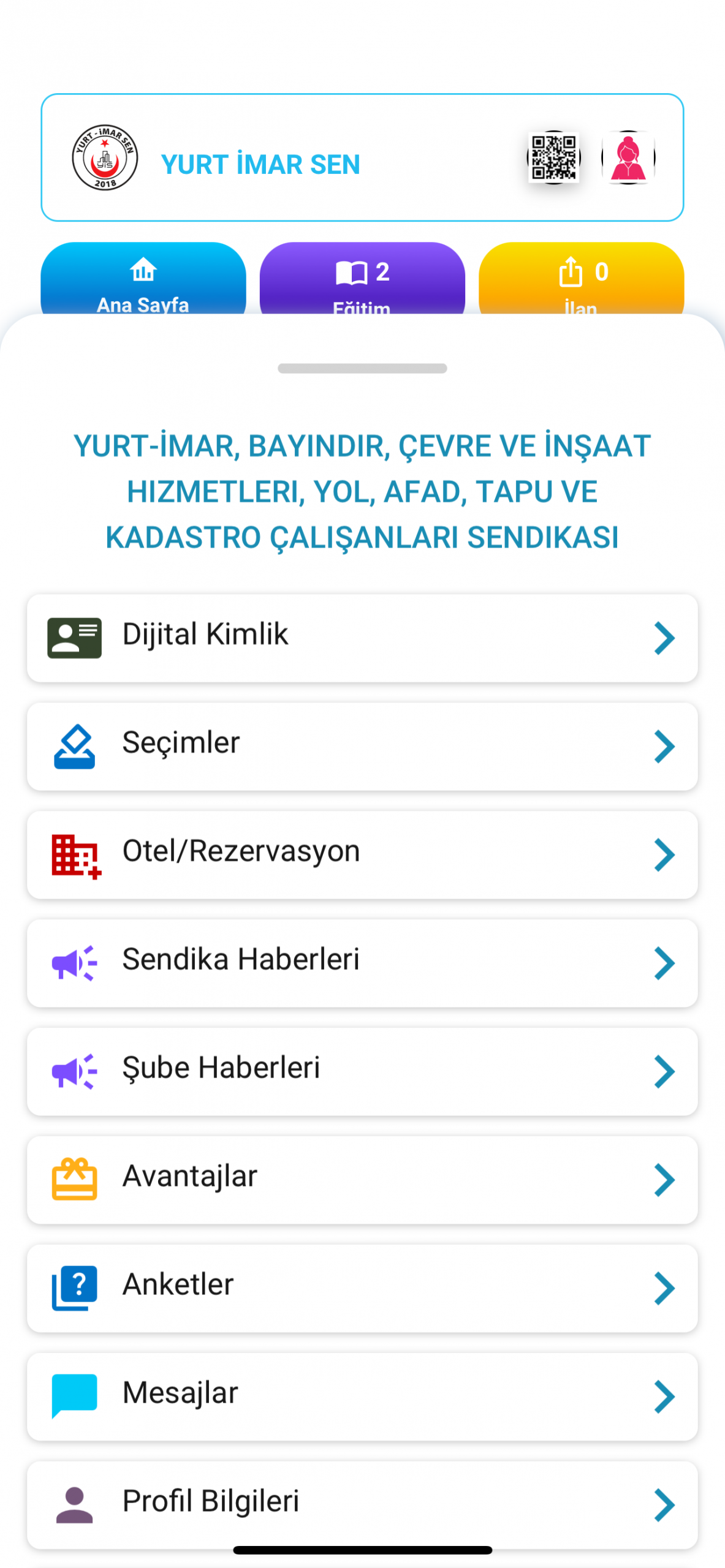The image size is (725, 1568).
Task: Open Anketler
Action: click(362, 1288)
